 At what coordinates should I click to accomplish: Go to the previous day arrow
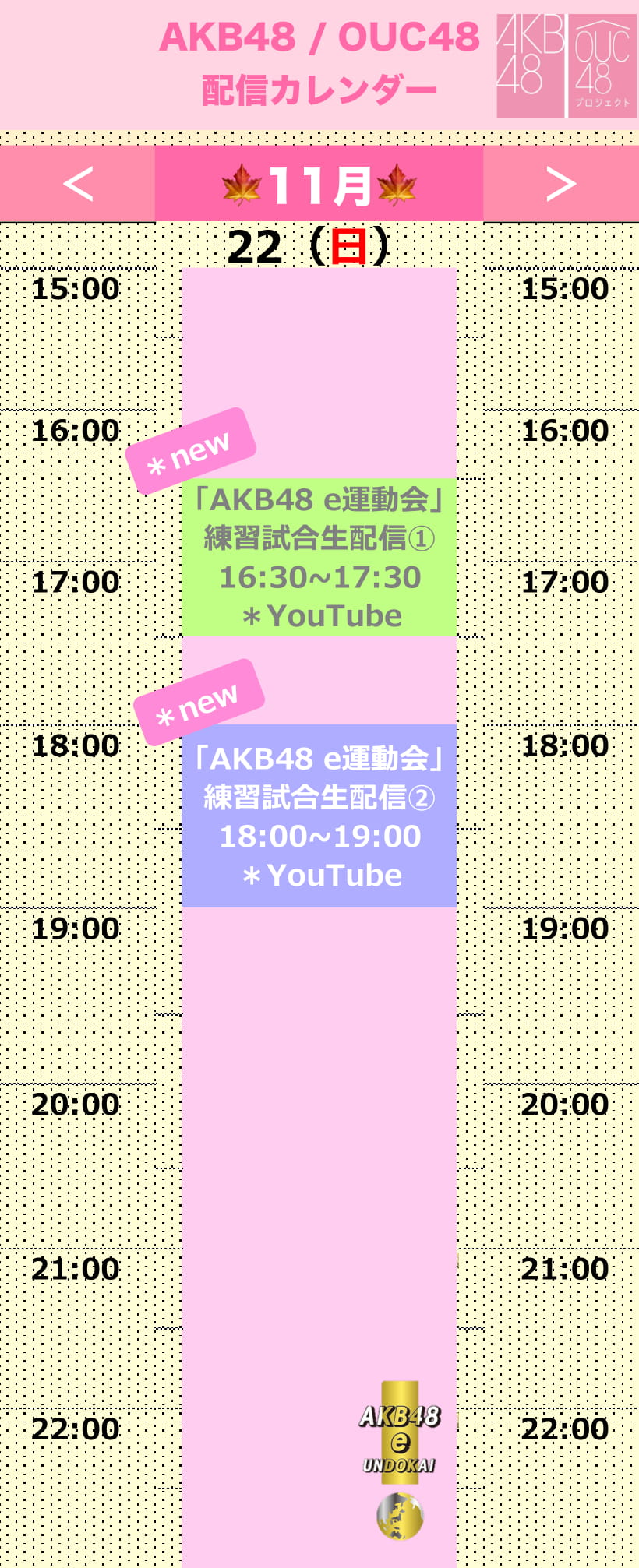tap(78, 184)
